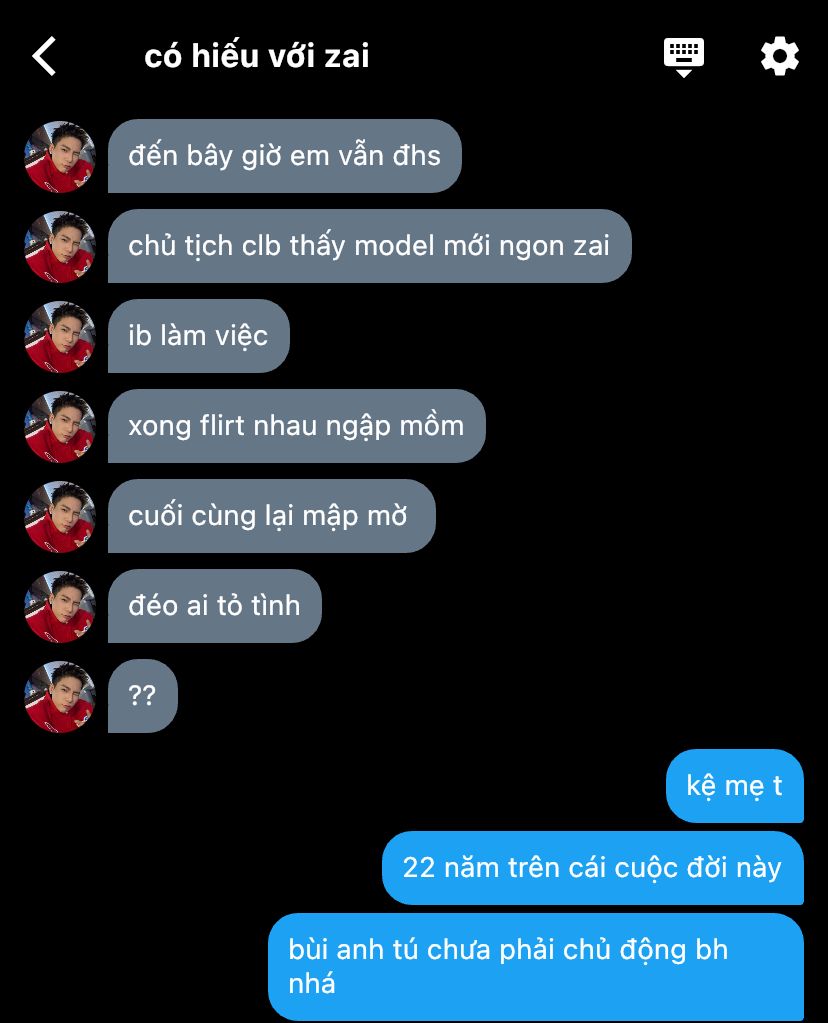Image resolution: width=828 pixels, height=1023 pixels.
Task: Go back from this chat
Action: point(44,56)
